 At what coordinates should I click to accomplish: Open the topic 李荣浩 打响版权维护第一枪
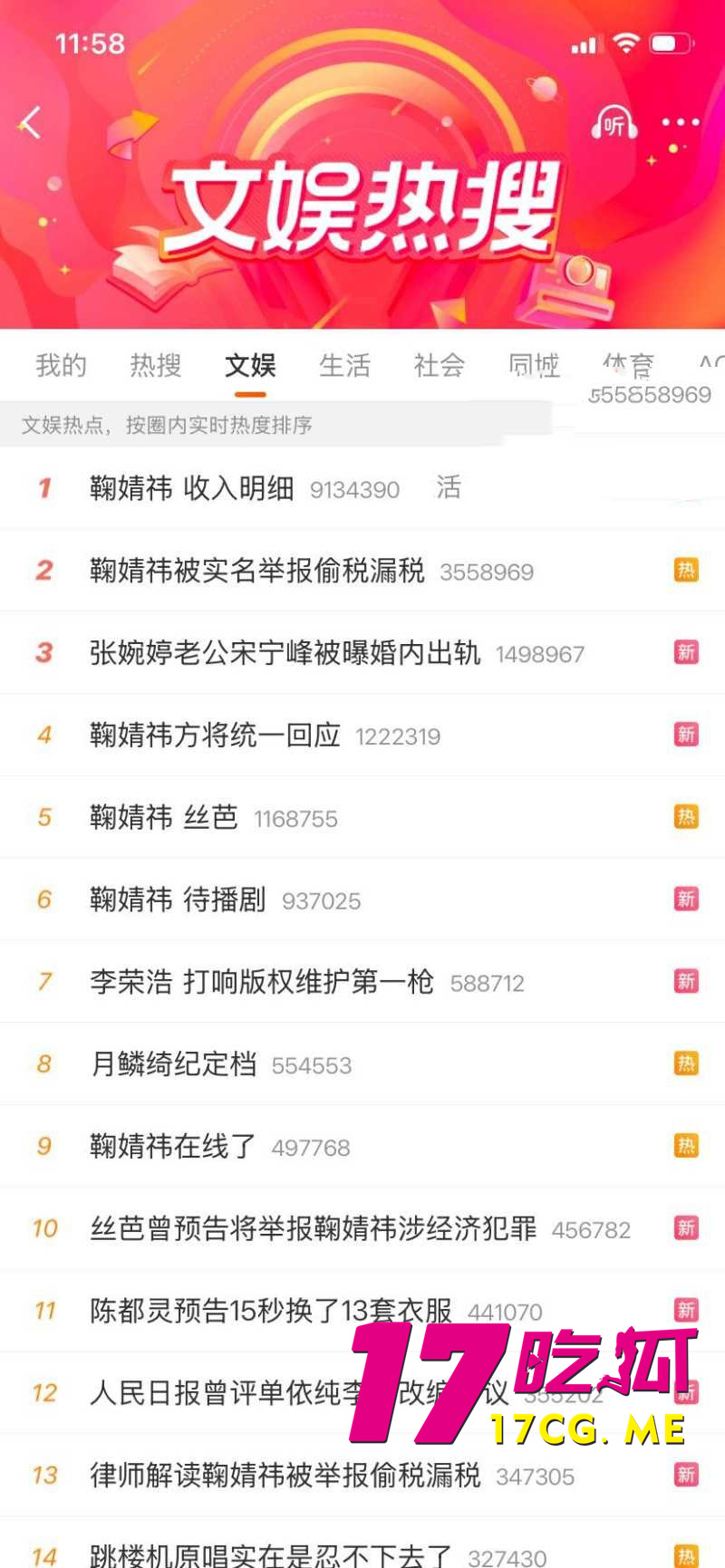pos(263,982)
